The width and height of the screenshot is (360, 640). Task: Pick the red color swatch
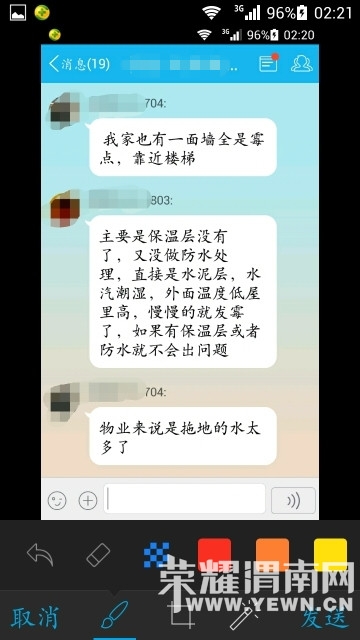[214, 554]
